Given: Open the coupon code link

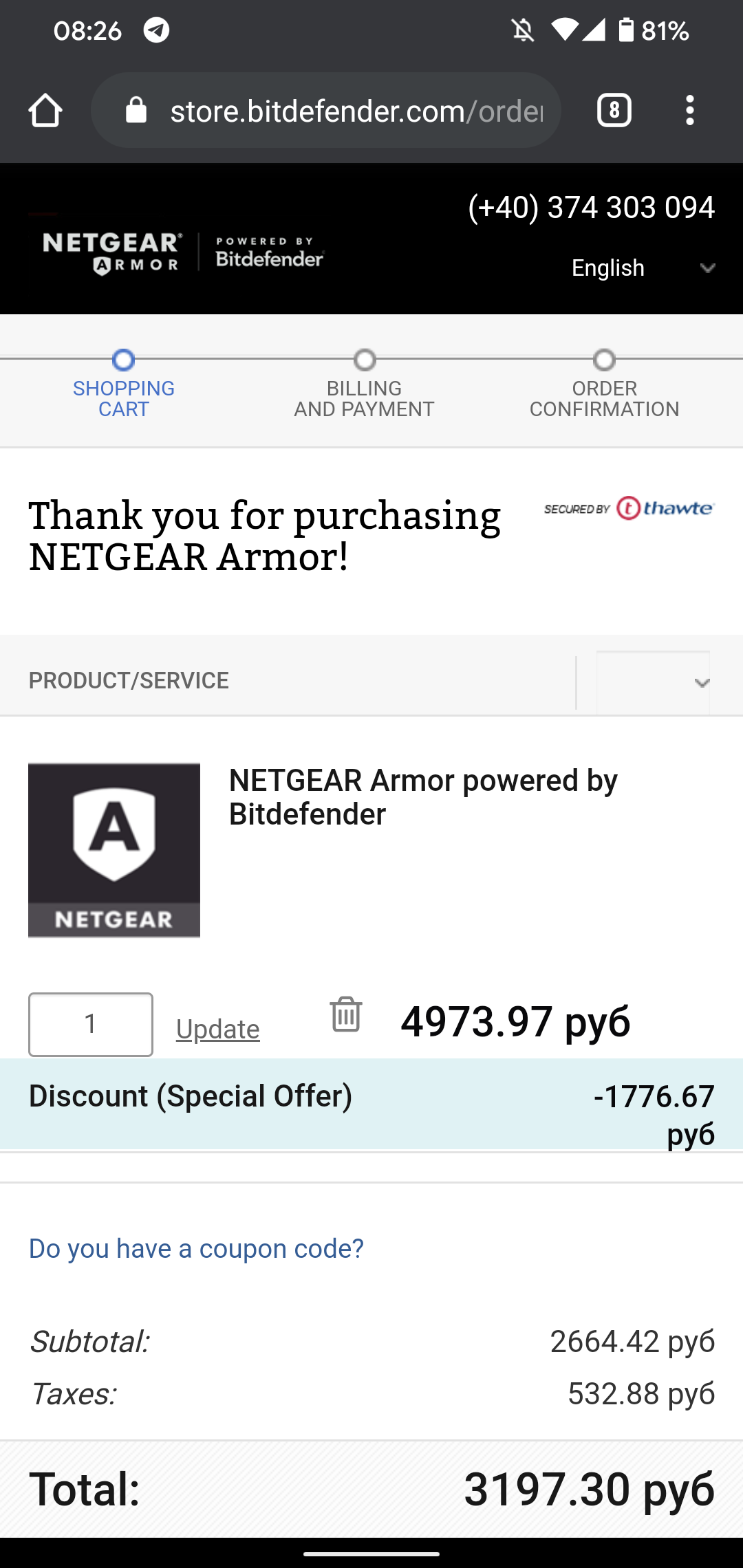Looking at the screenshot, I should (196, 1248).
